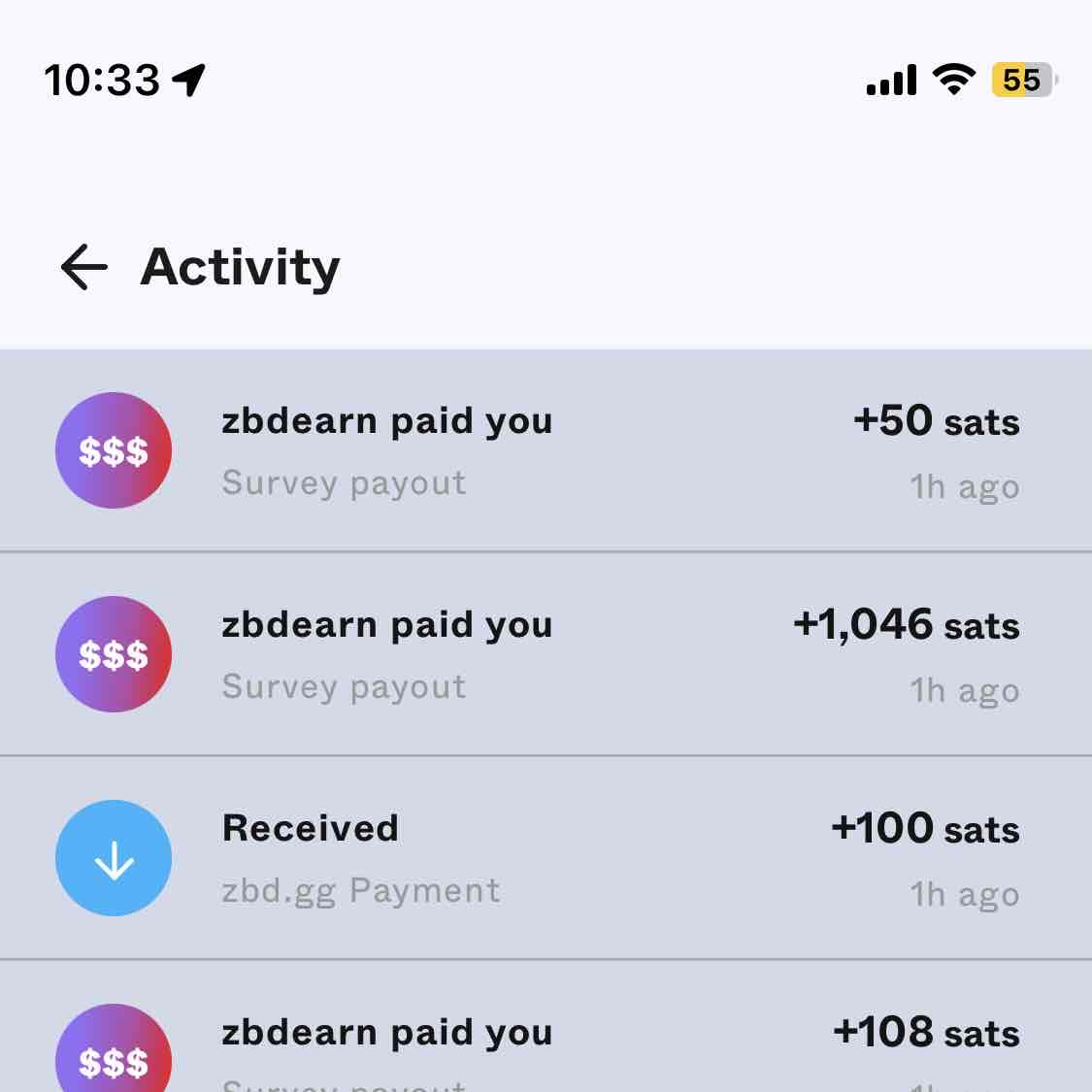1092x1092 pixels.
Task: Open the +50 sats zbdearn payout
Action: tap(544, 450)
